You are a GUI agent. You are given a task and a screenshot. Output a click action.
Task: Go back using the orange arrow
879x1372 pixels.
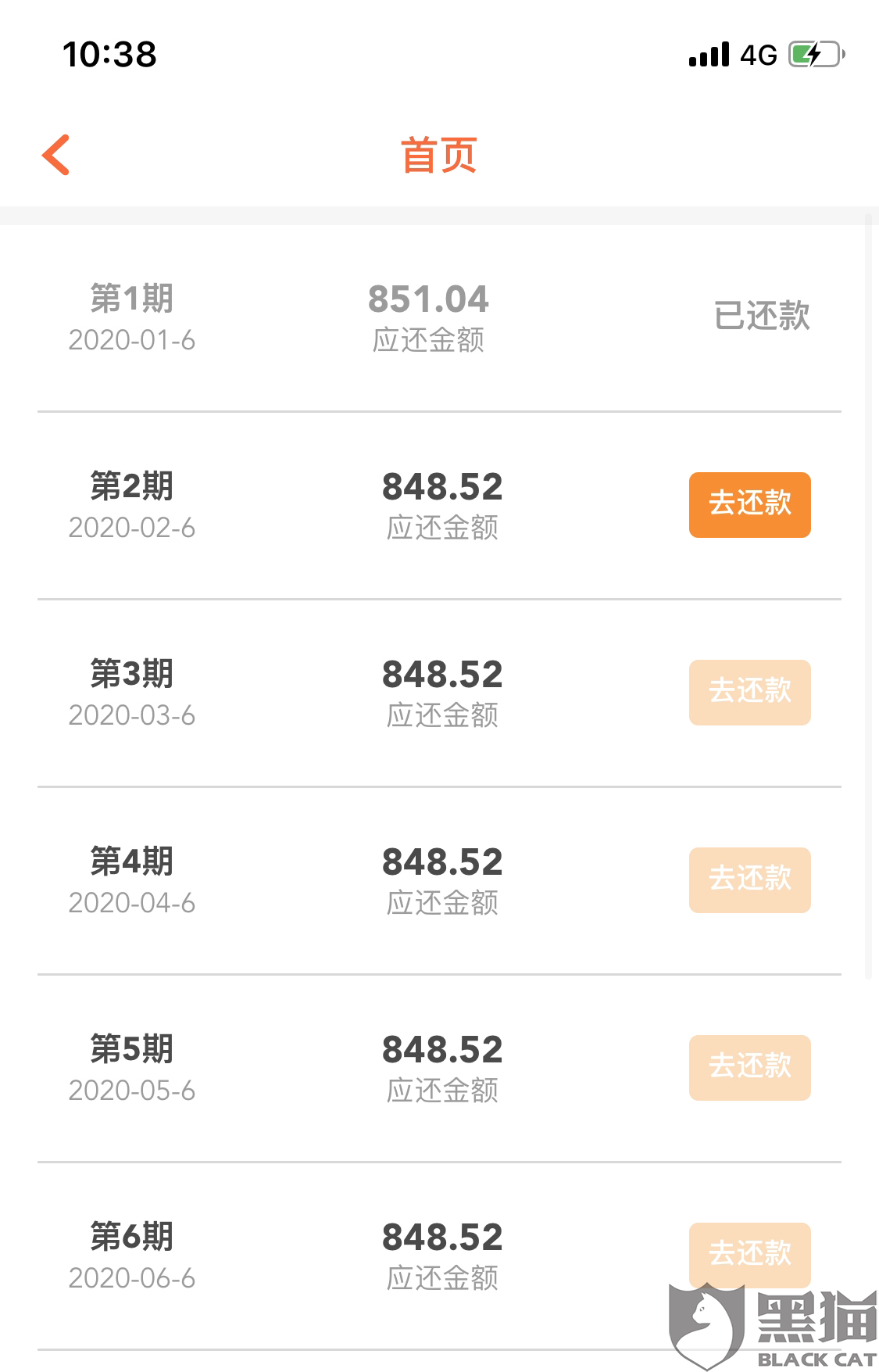click(56, 155)
